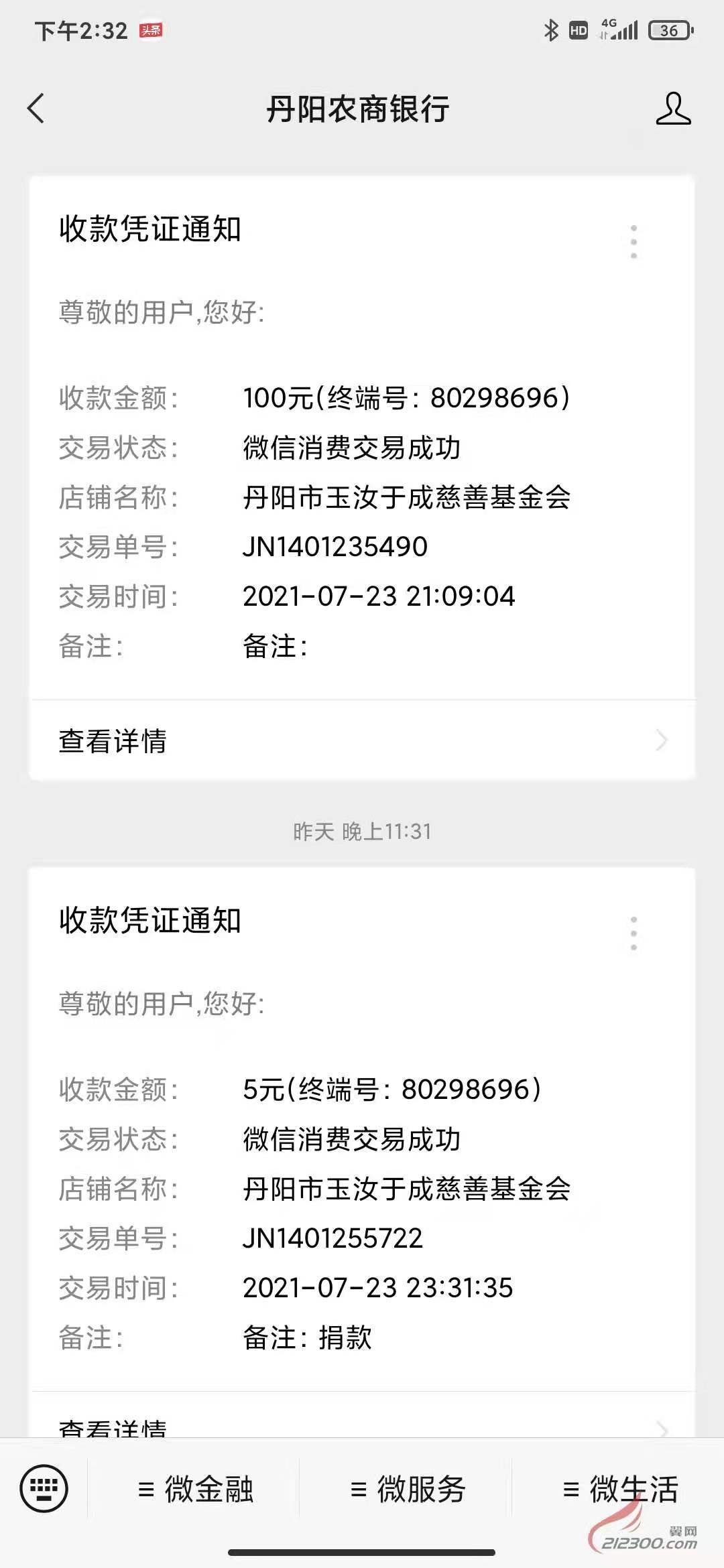Go back from 丹阳农商银行 chat
The width and height of the screenshot is (724, 1568).
(x=36, y=109)
